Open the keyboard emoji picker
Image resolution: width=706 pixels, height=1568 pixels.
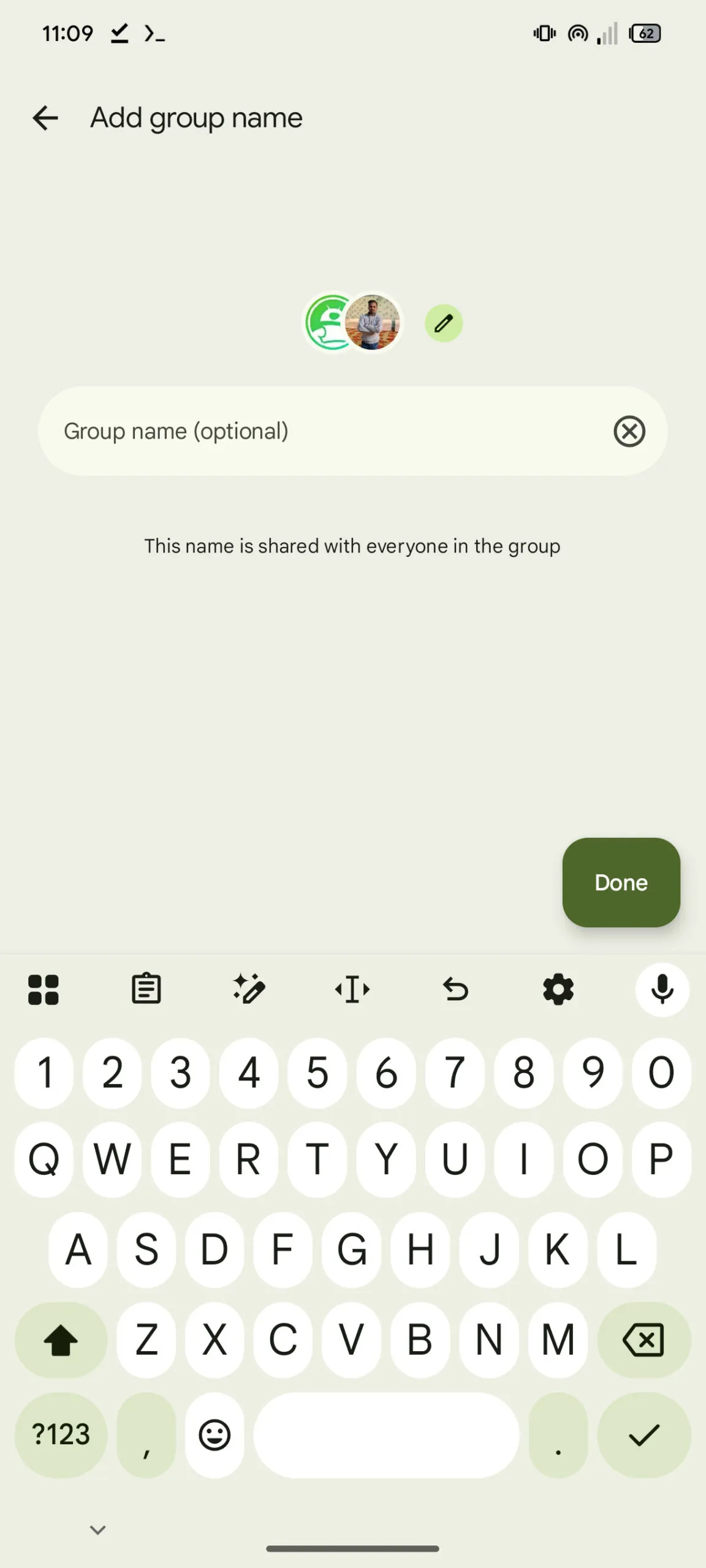214,1435
